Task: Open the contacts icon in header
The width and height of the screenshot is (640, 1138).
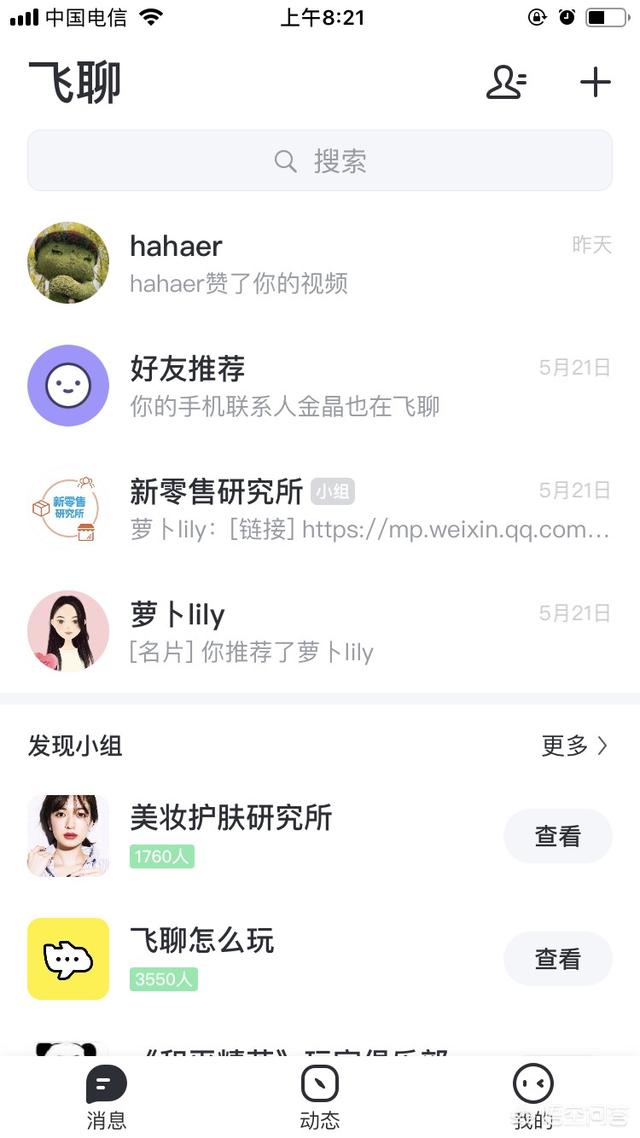Action: click(x=506, y=82)
